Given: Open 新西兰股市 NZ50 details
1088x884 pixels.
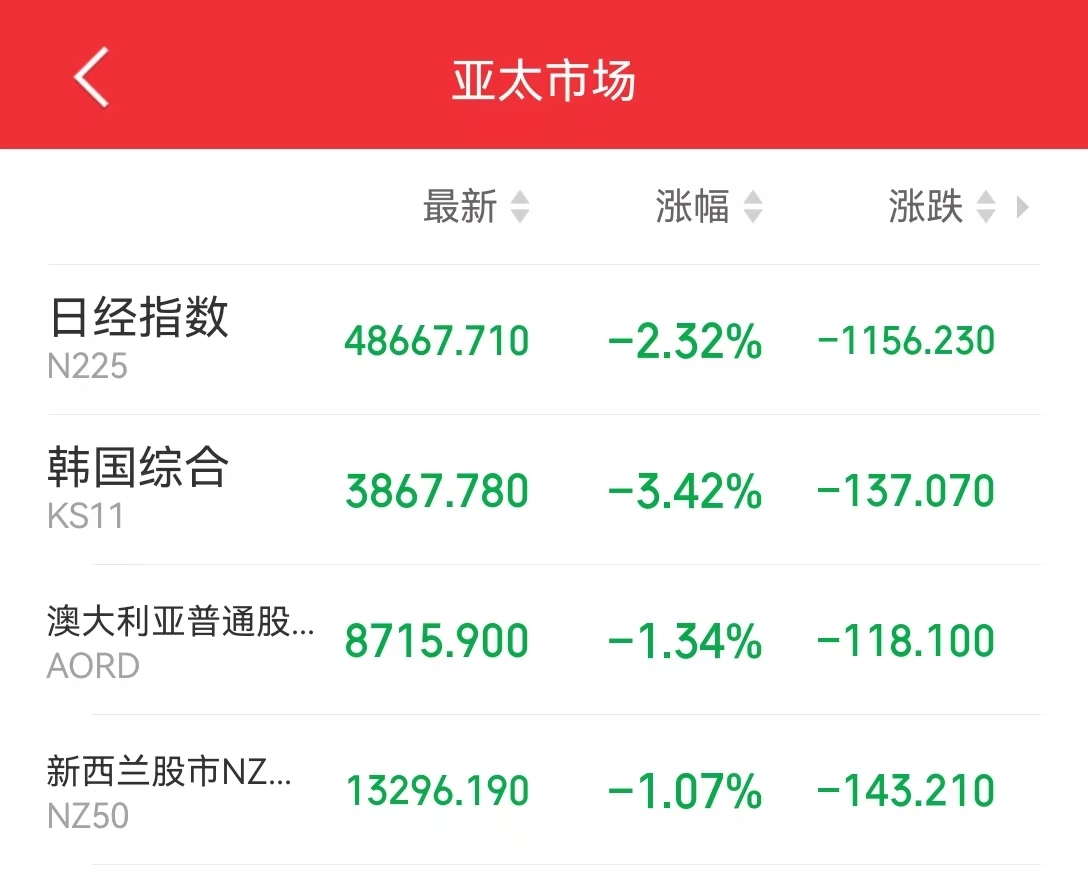Looking at the screenshot, I should (170, 789).
